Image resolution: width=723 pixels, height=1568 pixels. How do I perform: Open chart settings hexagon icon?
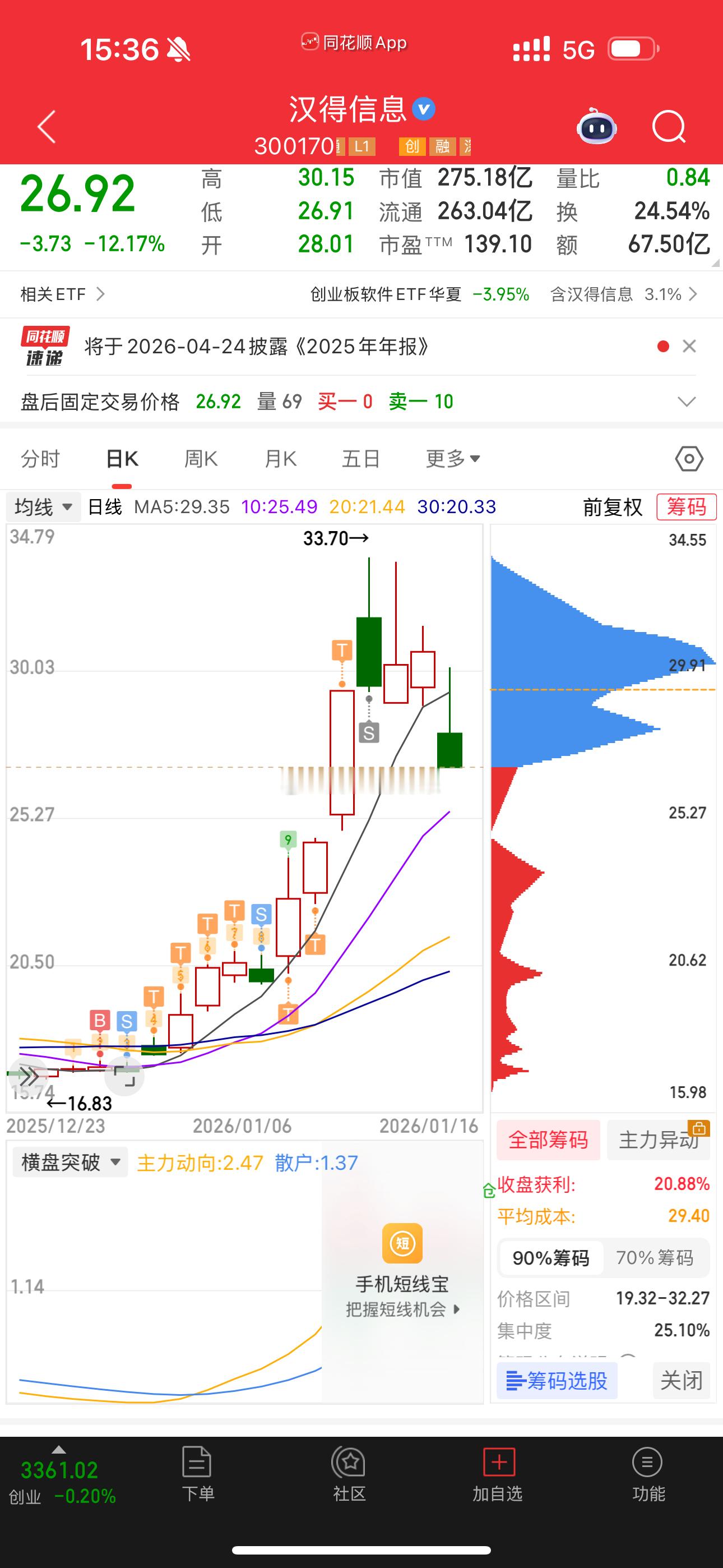click(689, 458)
